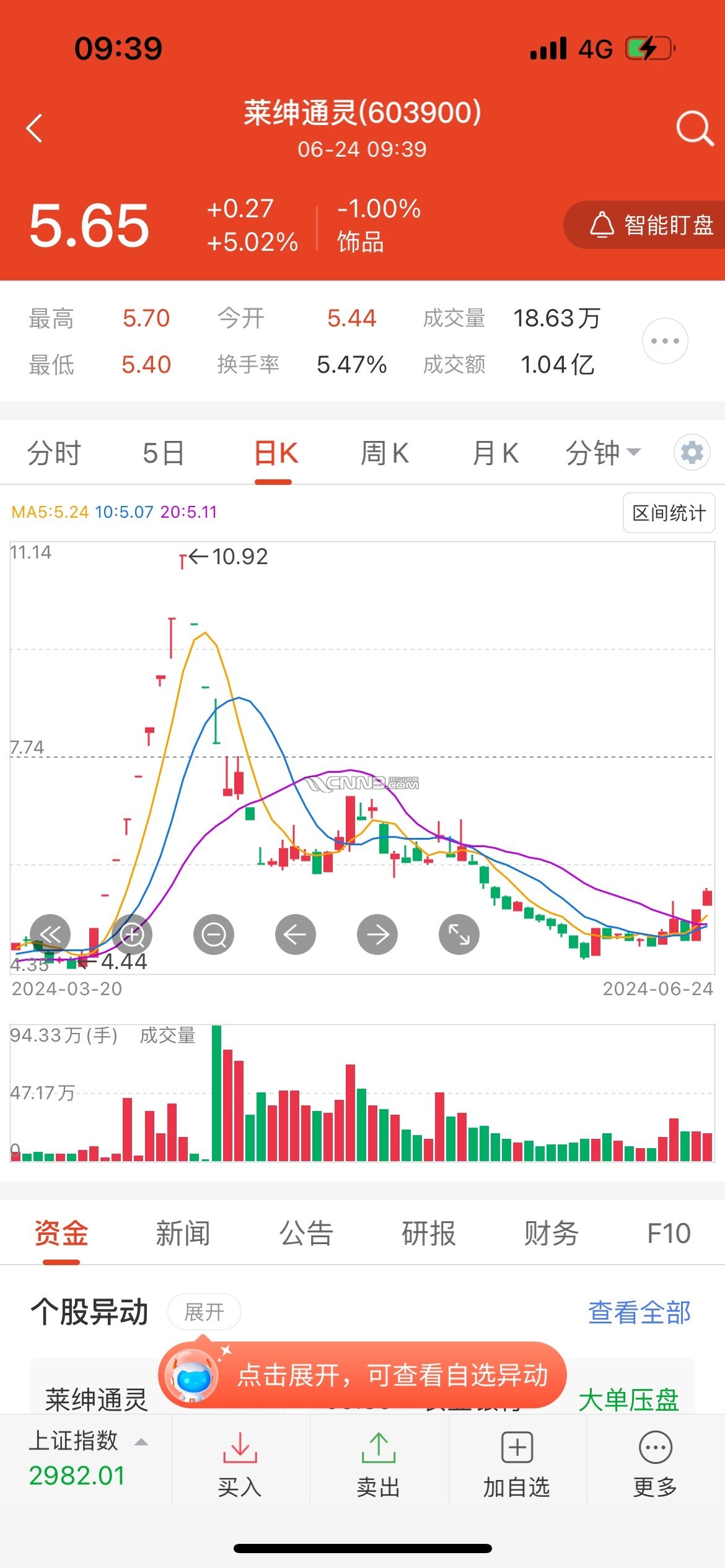Switch to the 新闻 tab
725x1568 pixels.
click(x=183, y=1233)
